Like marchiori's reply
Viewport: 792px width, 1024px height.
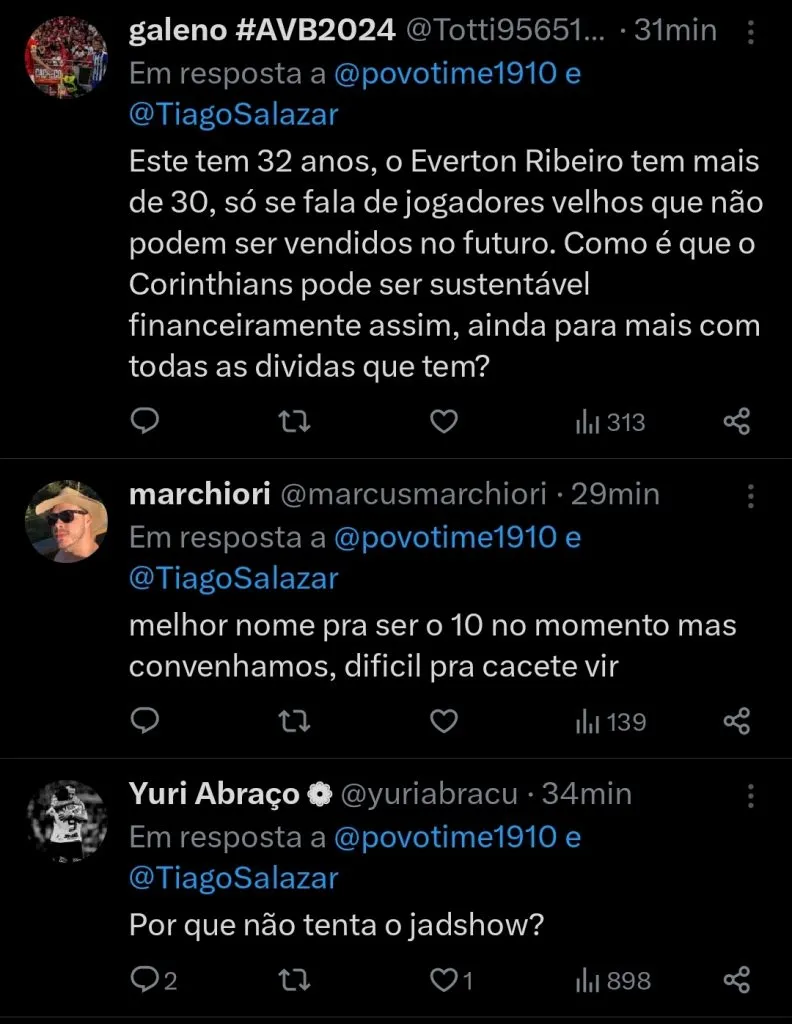click(442, 720)
